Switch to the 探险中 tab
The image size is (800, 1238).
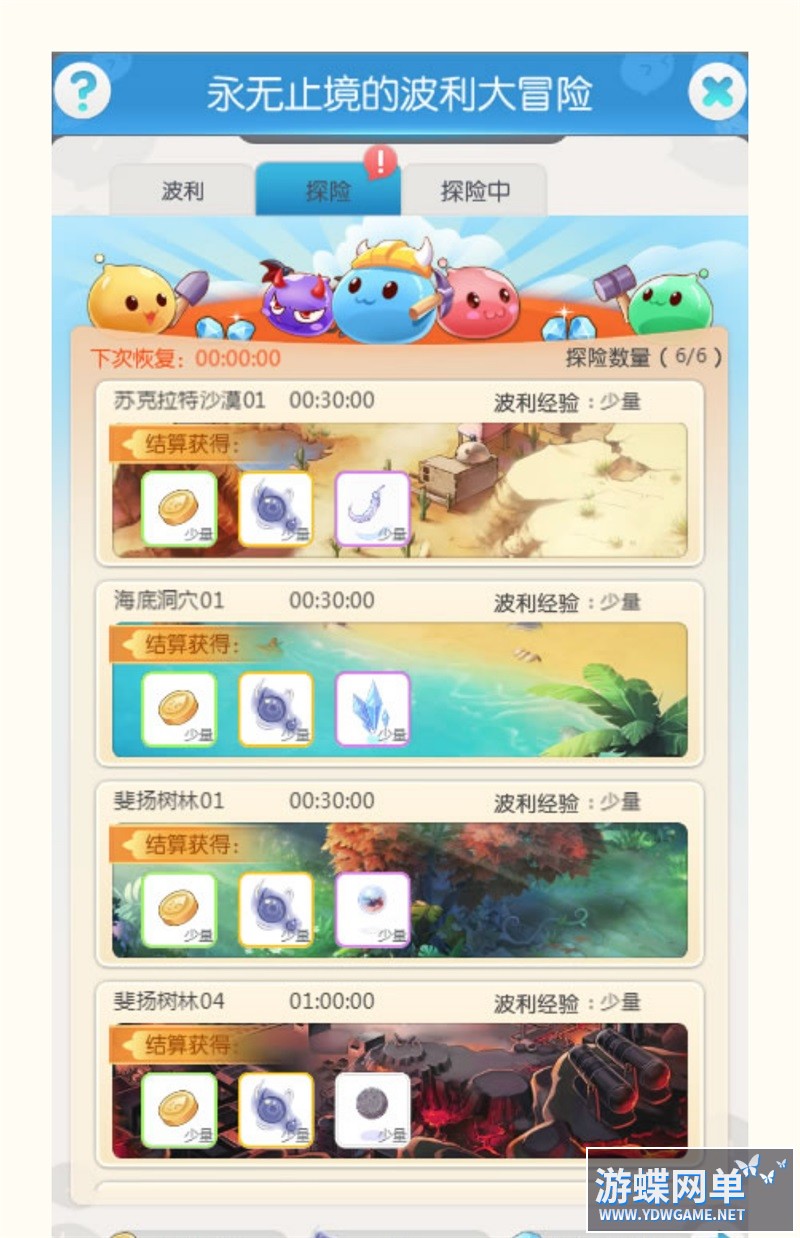click(475, 191)
